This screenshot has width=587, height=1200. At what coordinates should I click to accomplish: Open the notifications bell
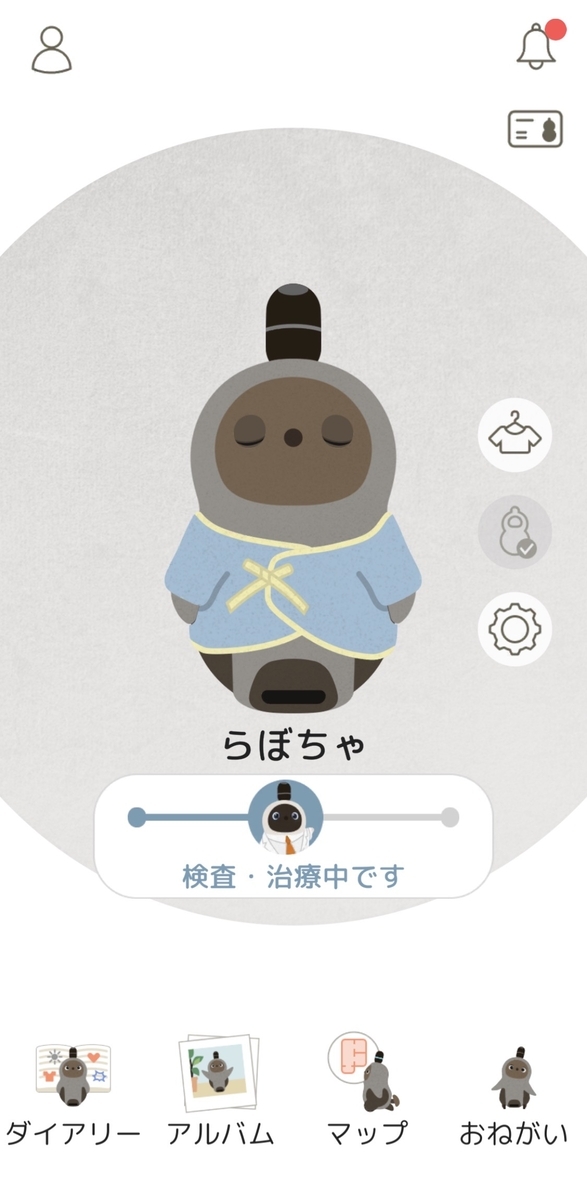pyautogui.click(x=536, y=45)
